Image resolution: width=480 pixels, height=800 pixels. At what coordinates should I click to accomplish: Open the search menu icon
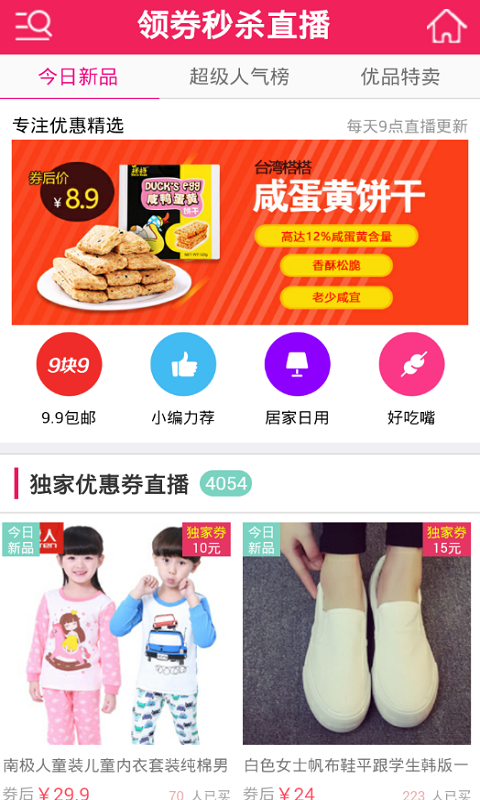click(33, 26)
